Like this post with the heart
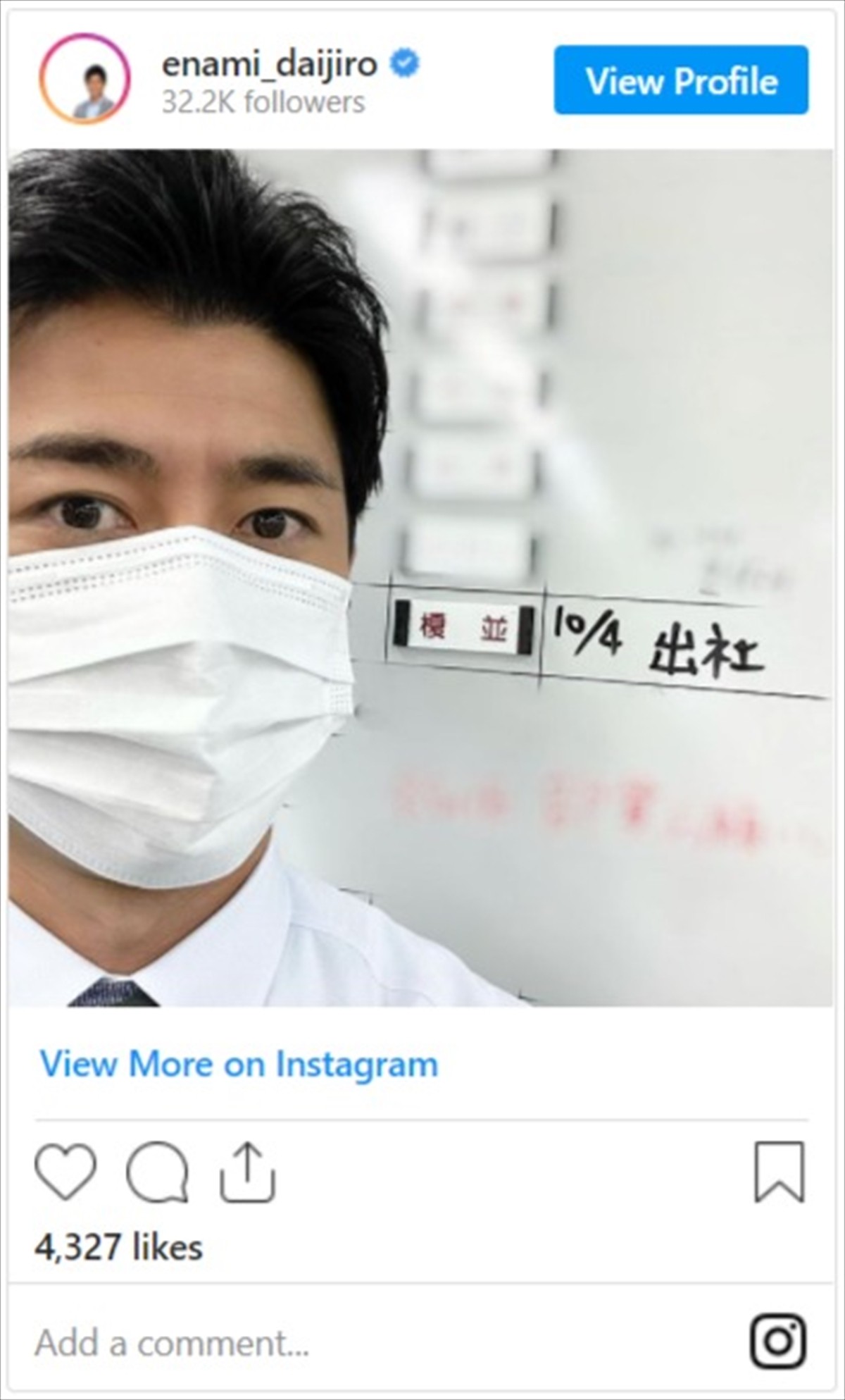The image size is (845, 1400). (x=65, y=1172)
